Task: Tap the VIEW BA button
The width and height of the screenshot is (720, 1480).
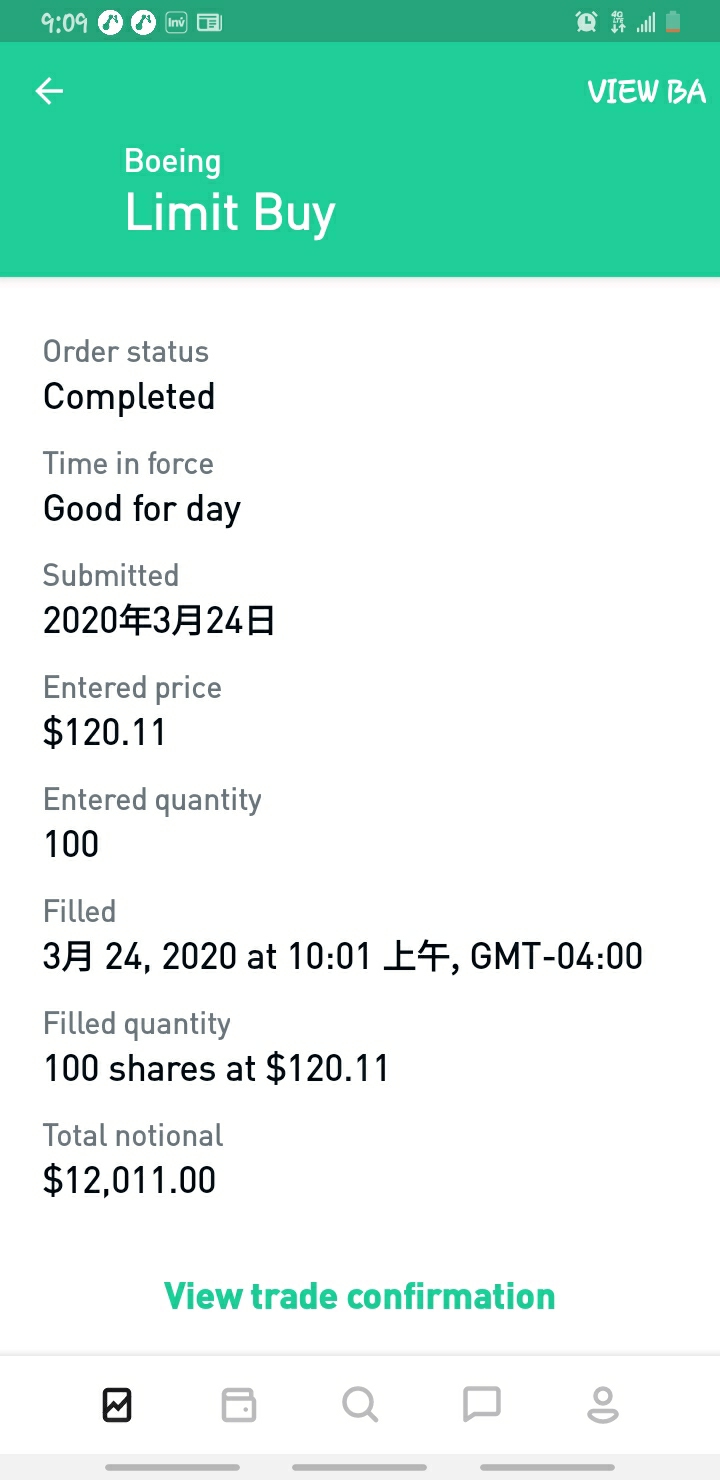Action: point(646,92)
